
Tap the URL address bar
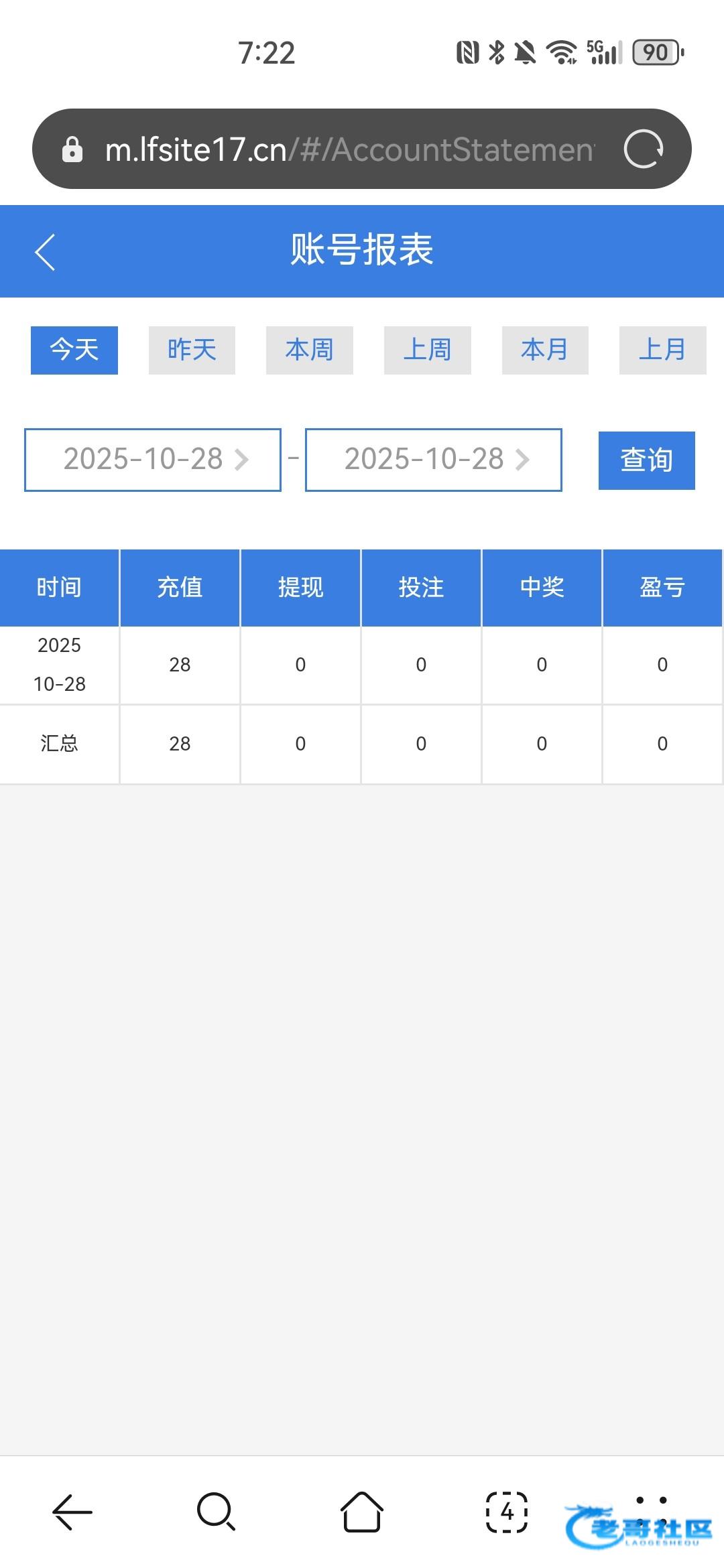[x=349, y=149]
